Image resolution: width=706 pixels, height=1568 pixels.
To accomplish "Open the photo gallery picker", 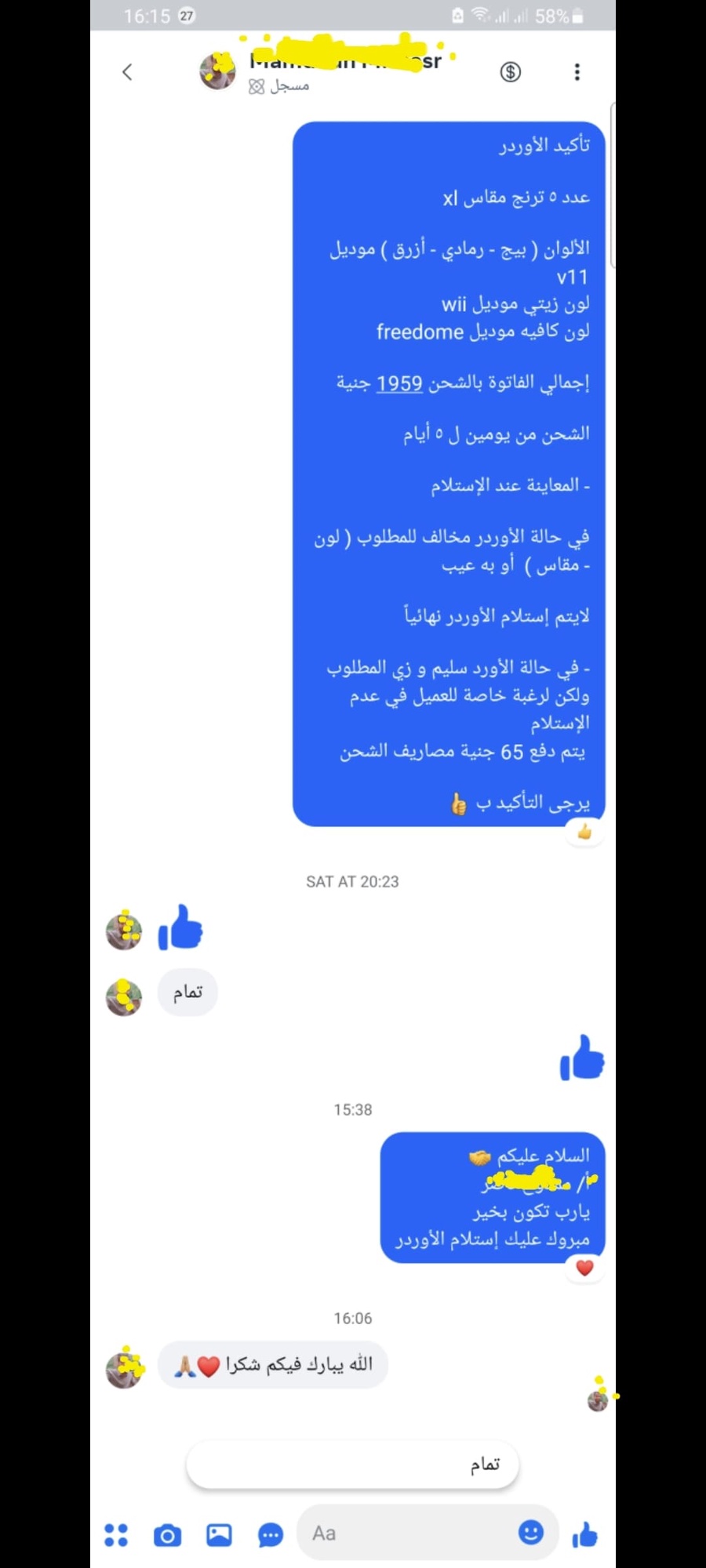I will (x=219, y=1534).
